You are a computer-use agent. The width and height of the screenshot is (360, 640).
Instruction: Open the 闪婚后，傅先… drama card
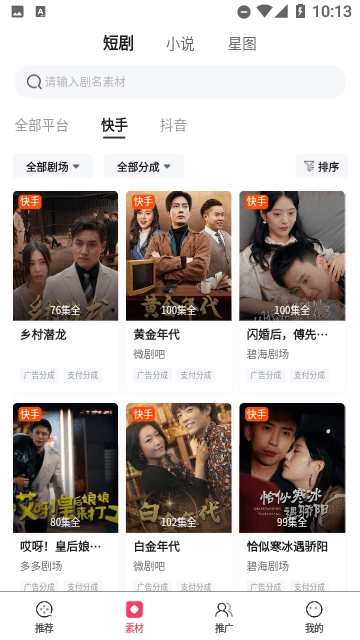tap(292, 291)
